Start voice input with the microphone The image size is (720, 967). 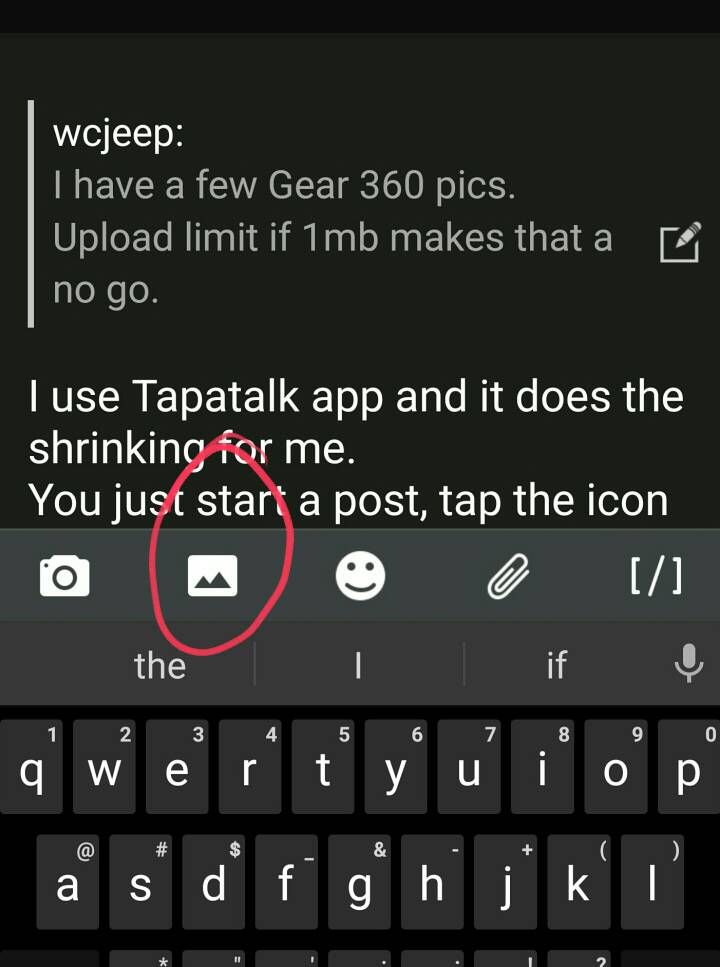pyautogui.click(x=688, y=663)
